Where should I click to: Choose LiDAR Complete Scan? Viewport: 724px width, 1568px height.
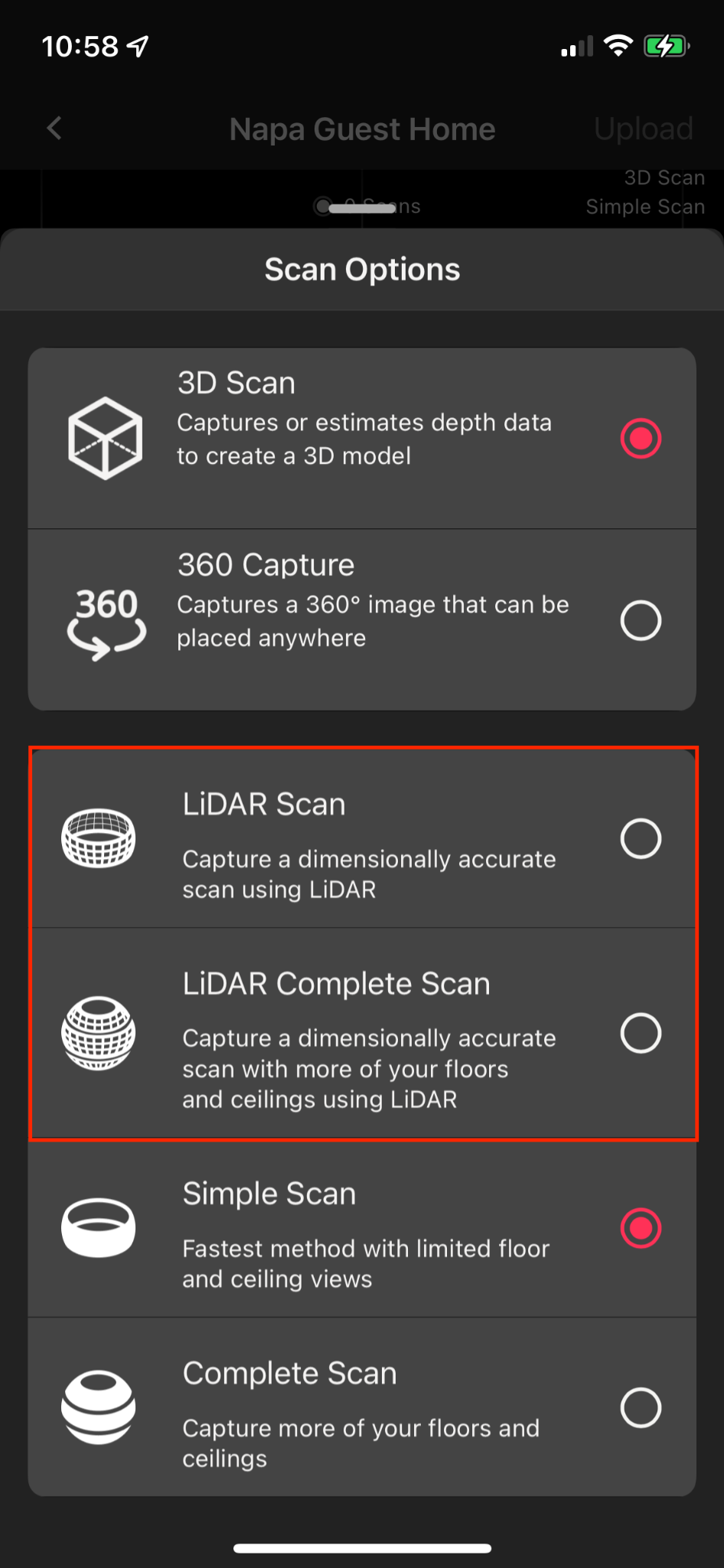tap(640, 1033)
